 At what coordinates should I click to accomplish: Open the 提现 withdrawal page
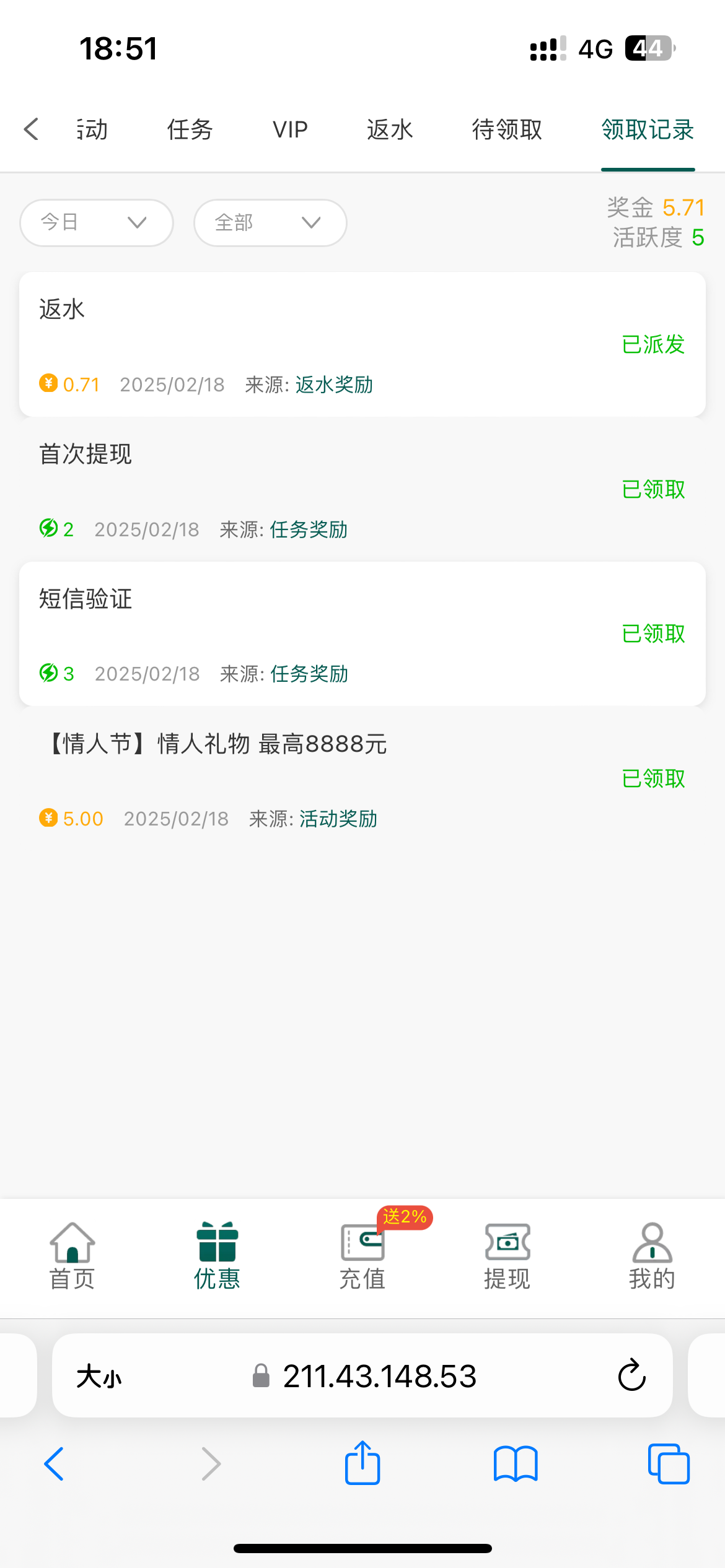(x=507, y=1256)
